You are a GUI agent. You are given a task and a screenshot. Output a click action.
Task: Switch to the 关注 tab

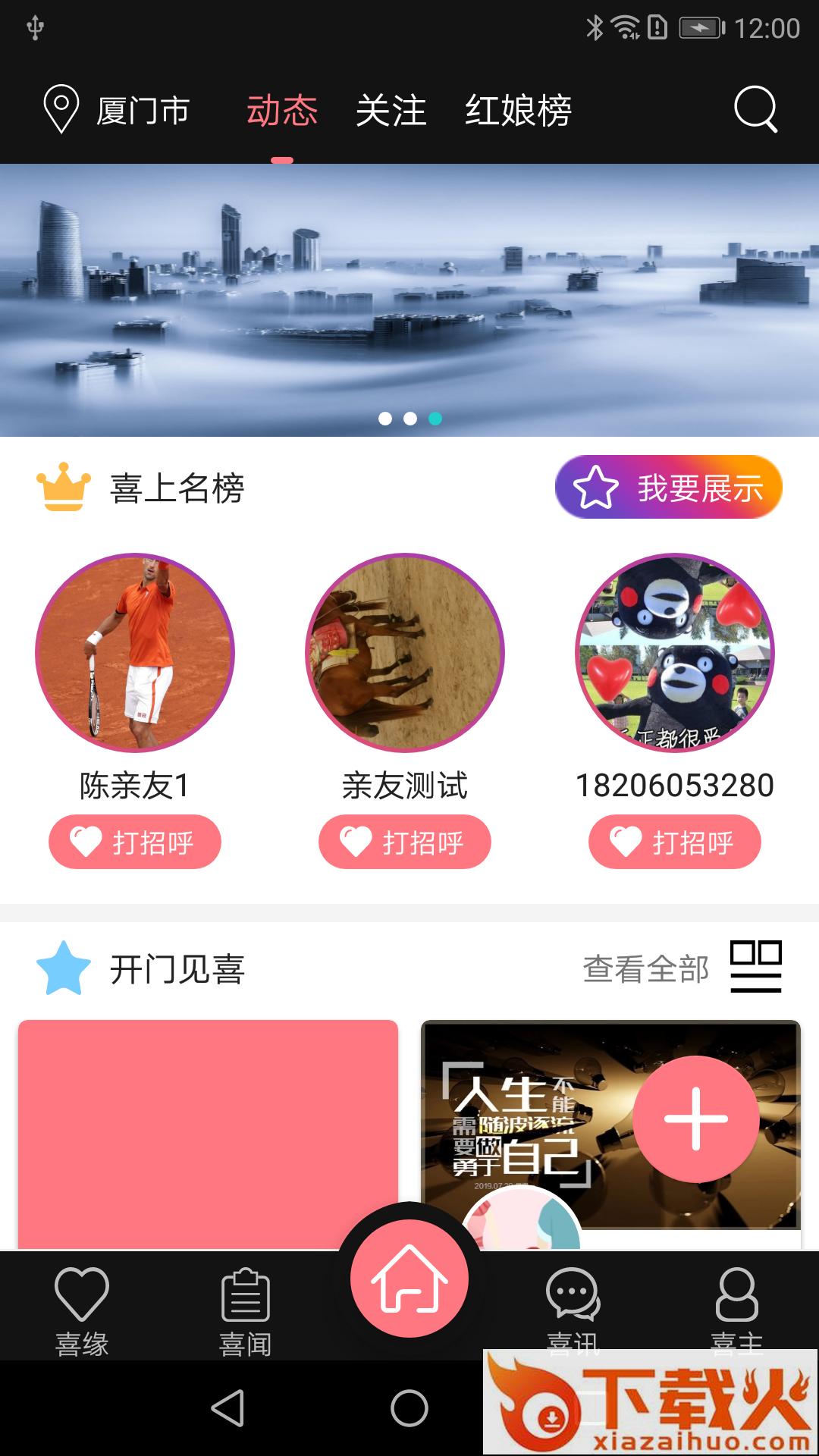click(x=391, y=111)
